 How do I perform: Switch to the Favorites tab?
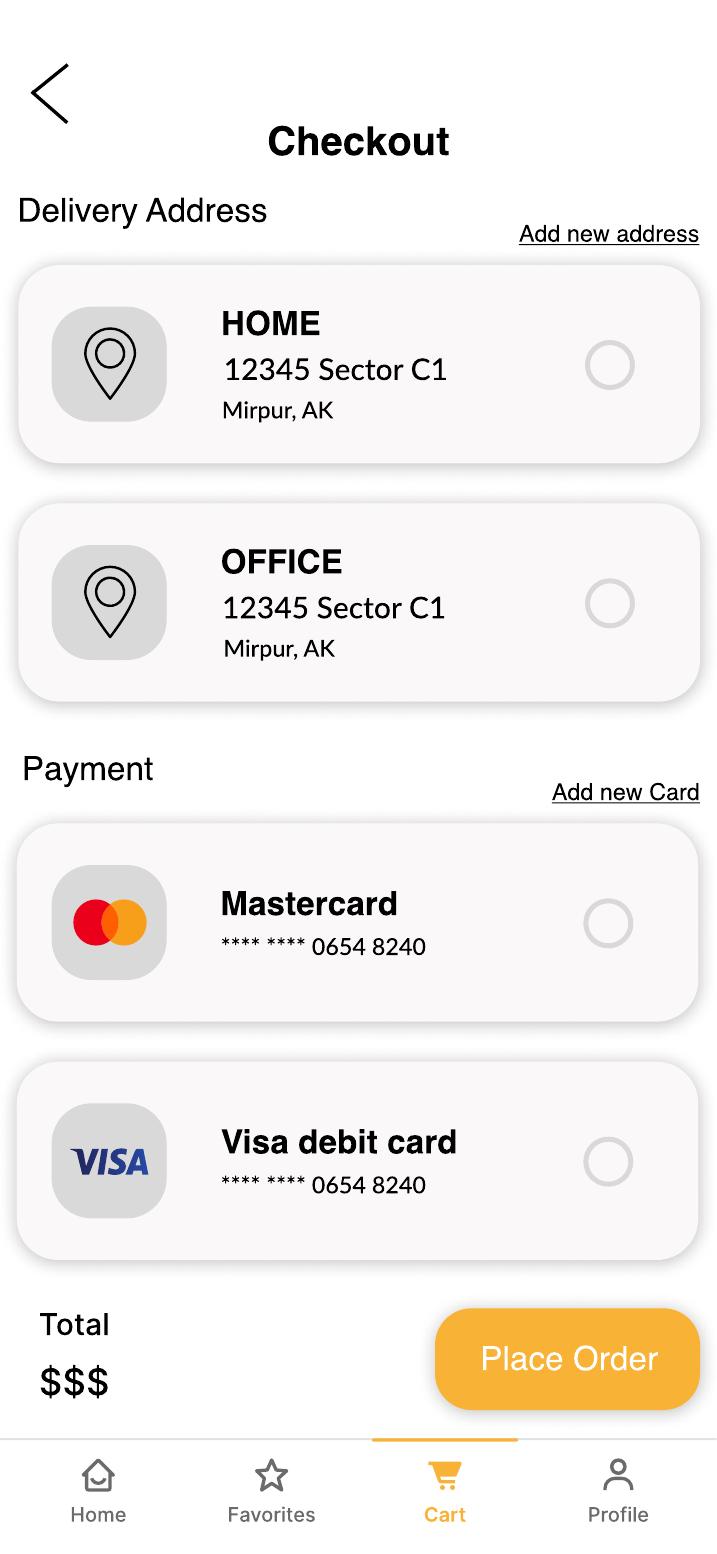pyautogui.click(x=271, y=1490)
